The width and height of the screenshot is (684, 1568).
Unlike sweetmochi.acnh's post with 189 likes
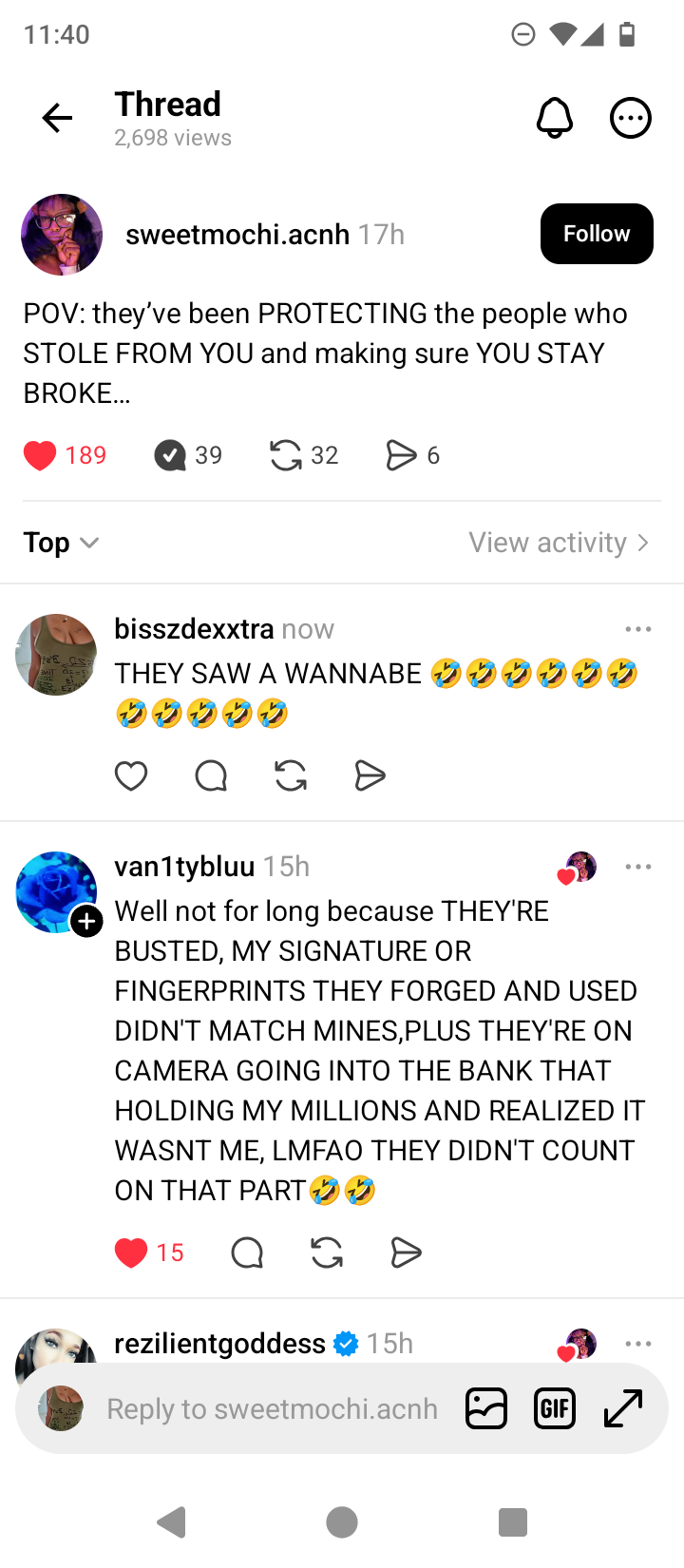coord(40,455)
